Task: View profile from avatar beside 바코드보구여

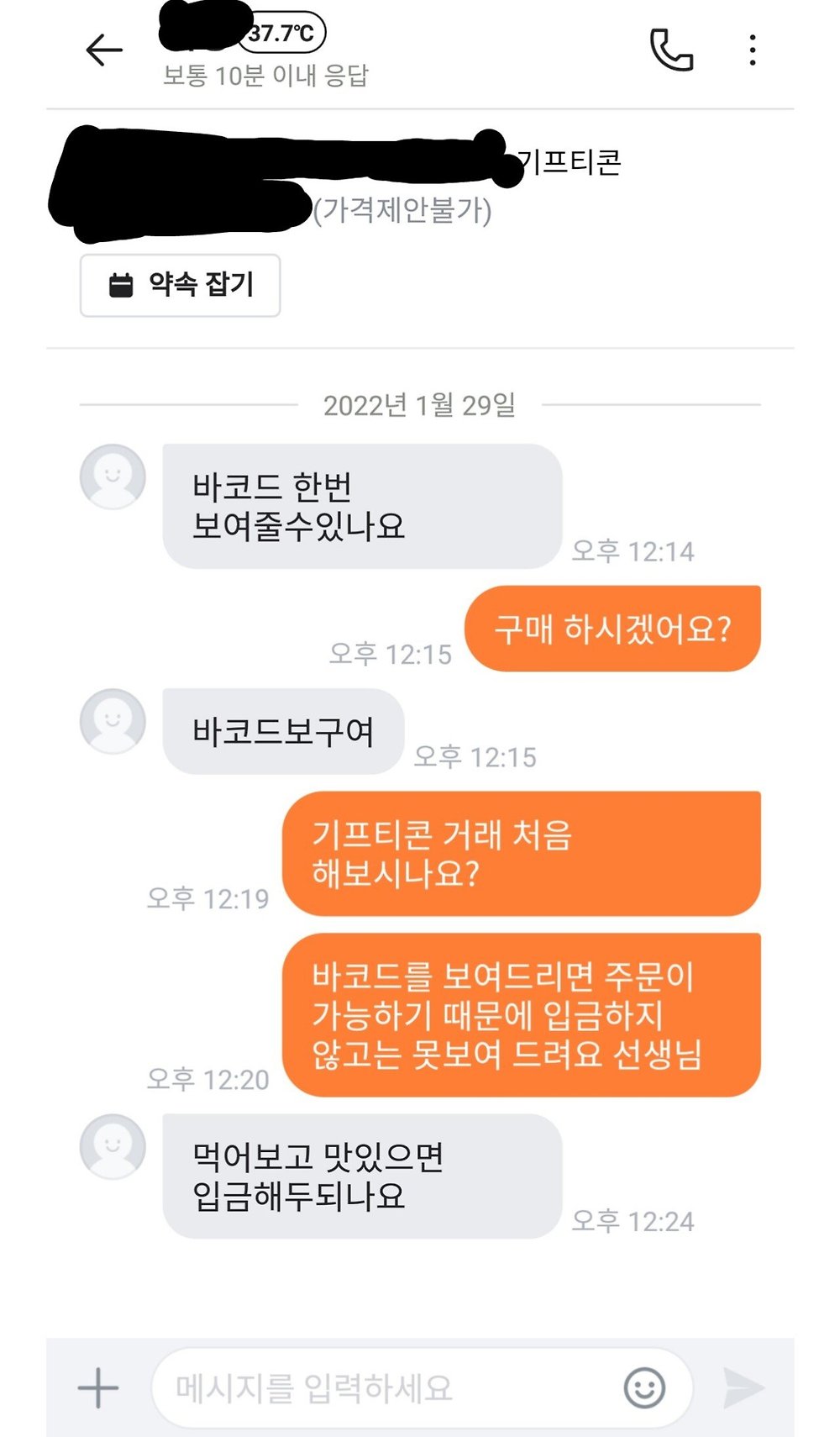Action: click(113, 722)
